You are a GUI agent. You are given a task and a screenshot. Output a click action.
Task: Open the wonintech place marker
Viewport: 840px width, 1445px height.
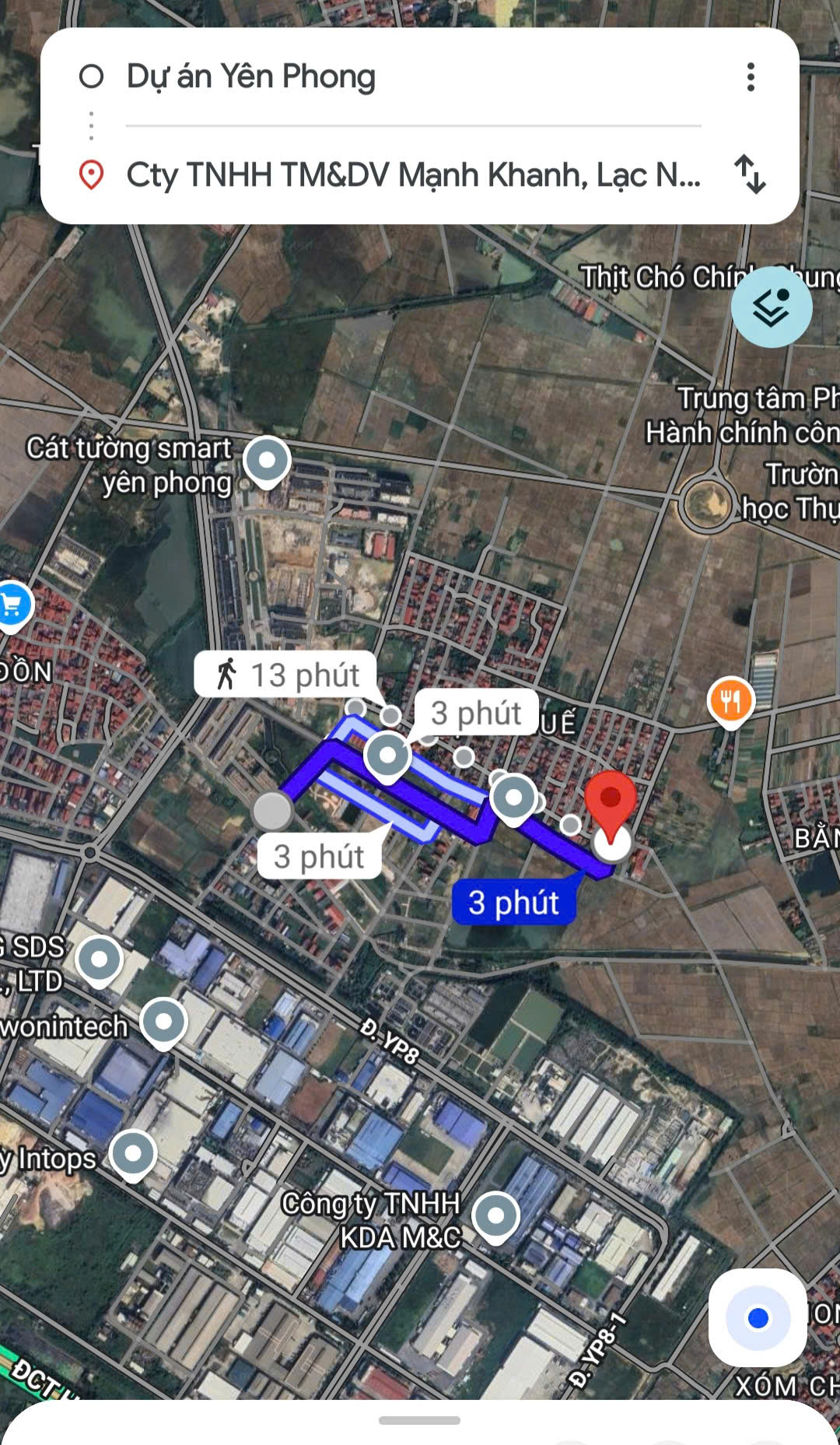tap(163, 1022)
